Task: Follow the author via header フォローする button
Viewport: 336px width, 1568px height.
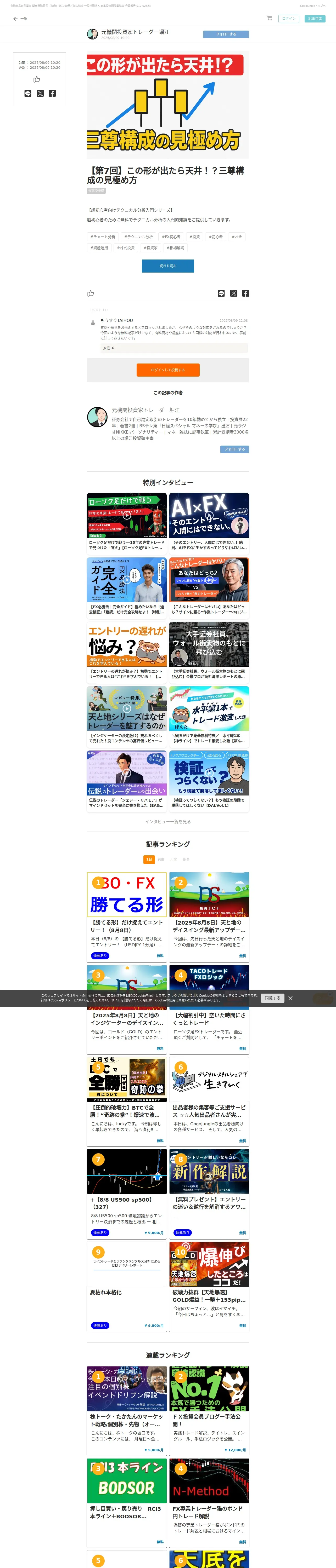Action: (226, 34)
